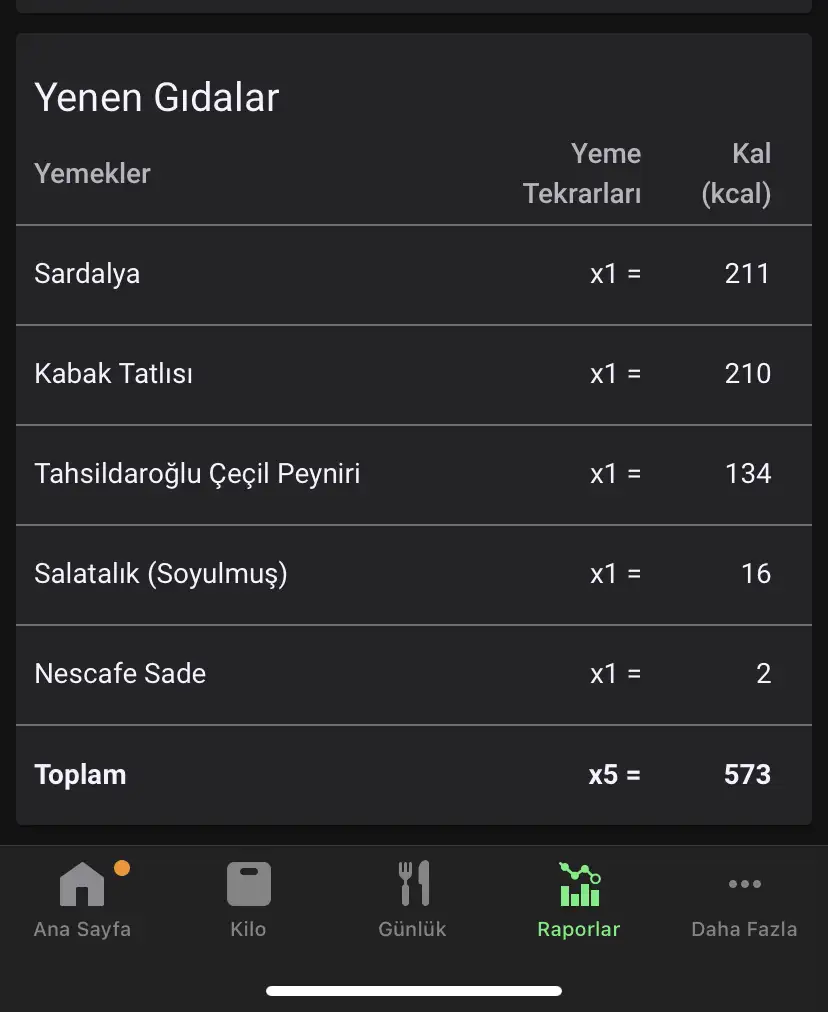828x1012 pixels.
Task: Open the Kilo tab
Action: (x=248, y=900)
